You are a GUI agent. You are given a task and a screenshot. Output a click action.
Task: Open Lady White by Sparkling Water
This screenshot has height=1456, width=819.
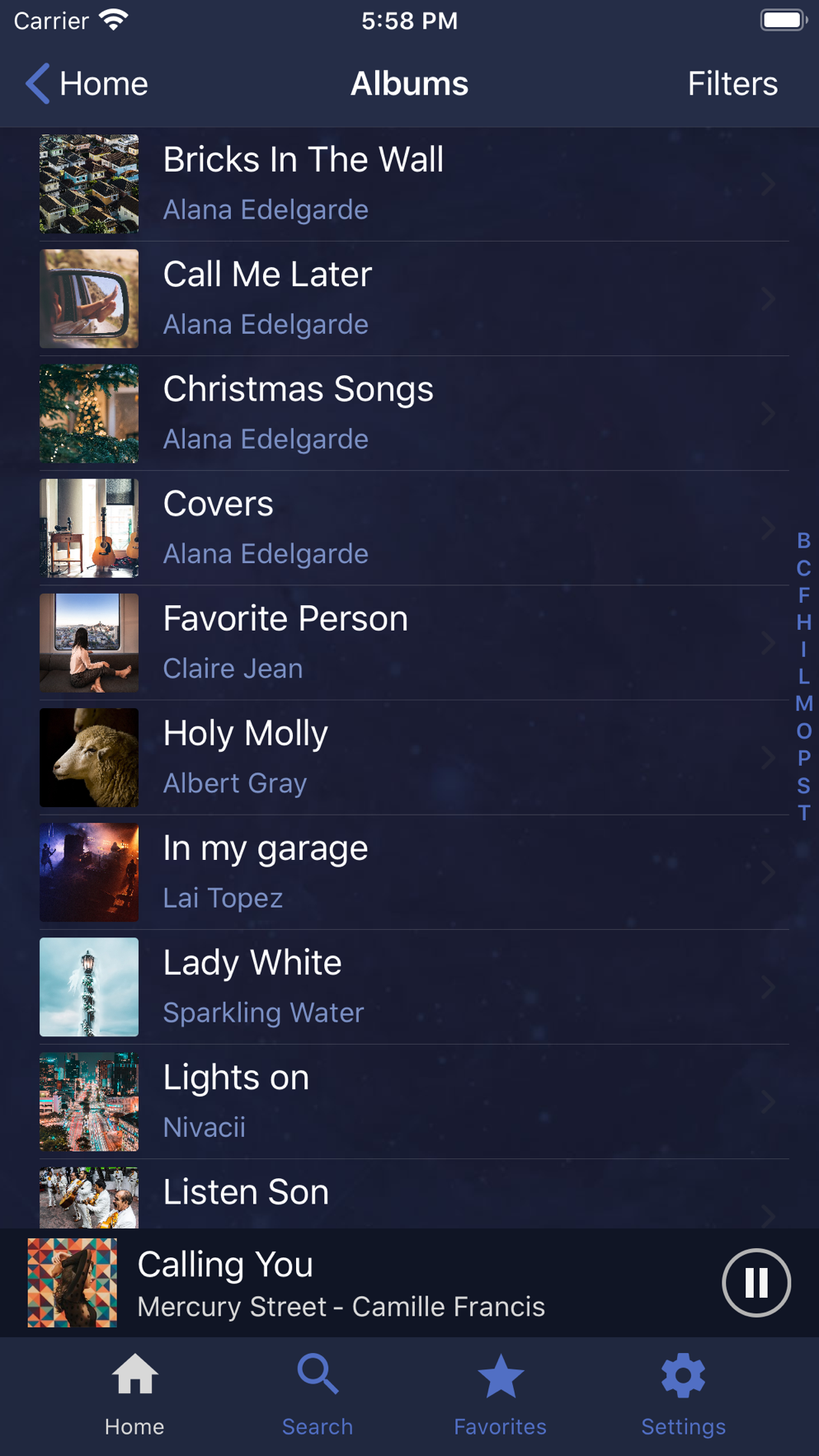pyautogui.click(x=412, y=986)
